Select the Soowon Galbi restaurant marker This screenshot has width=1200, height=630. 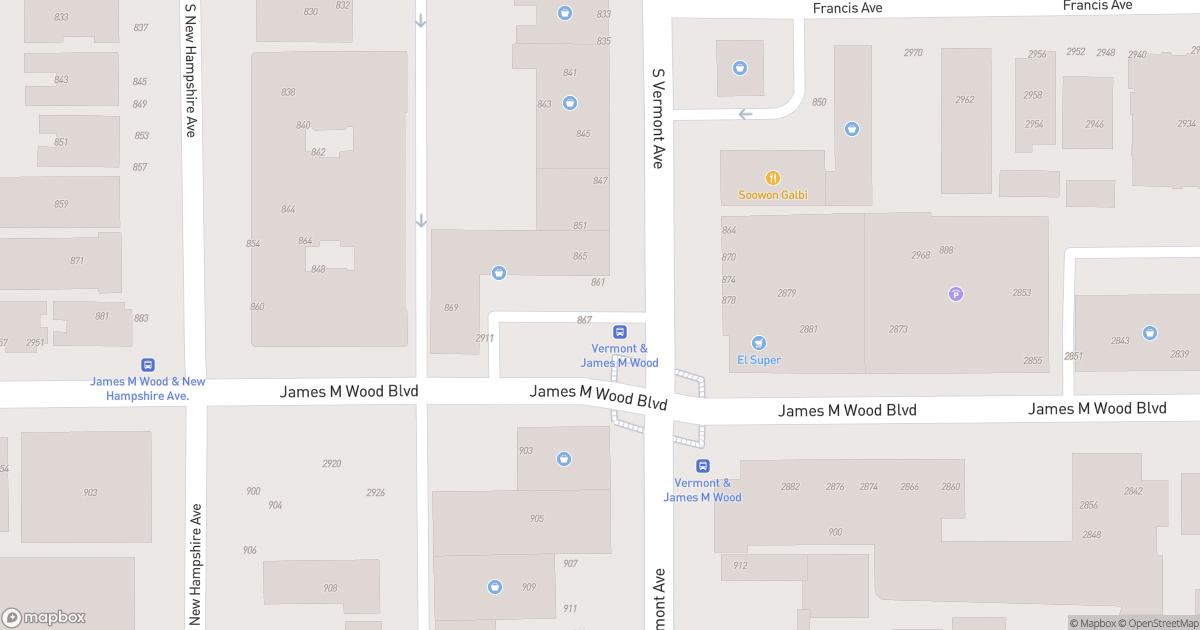772,178
